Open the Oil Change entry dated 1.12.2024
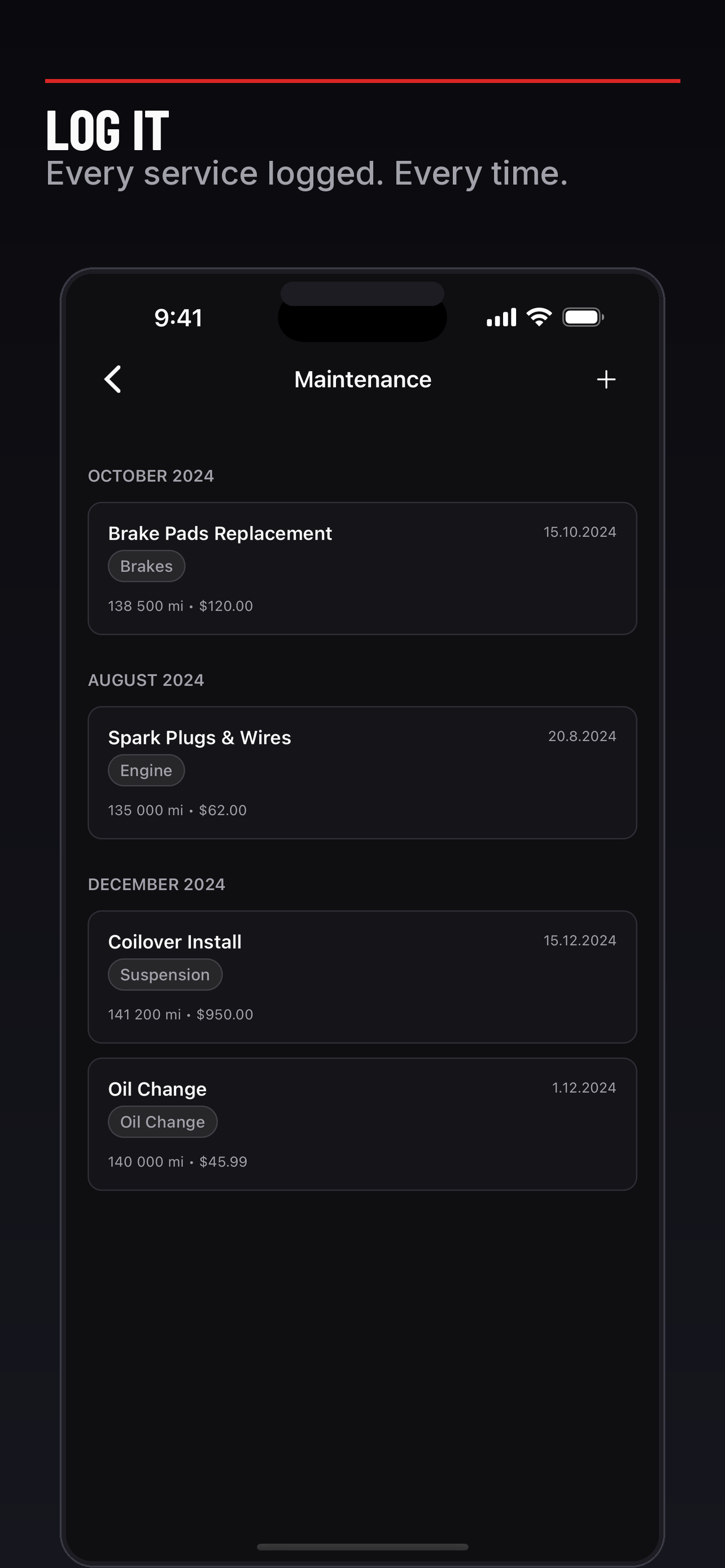The image size is (725, 1568). click(362, 1123)
